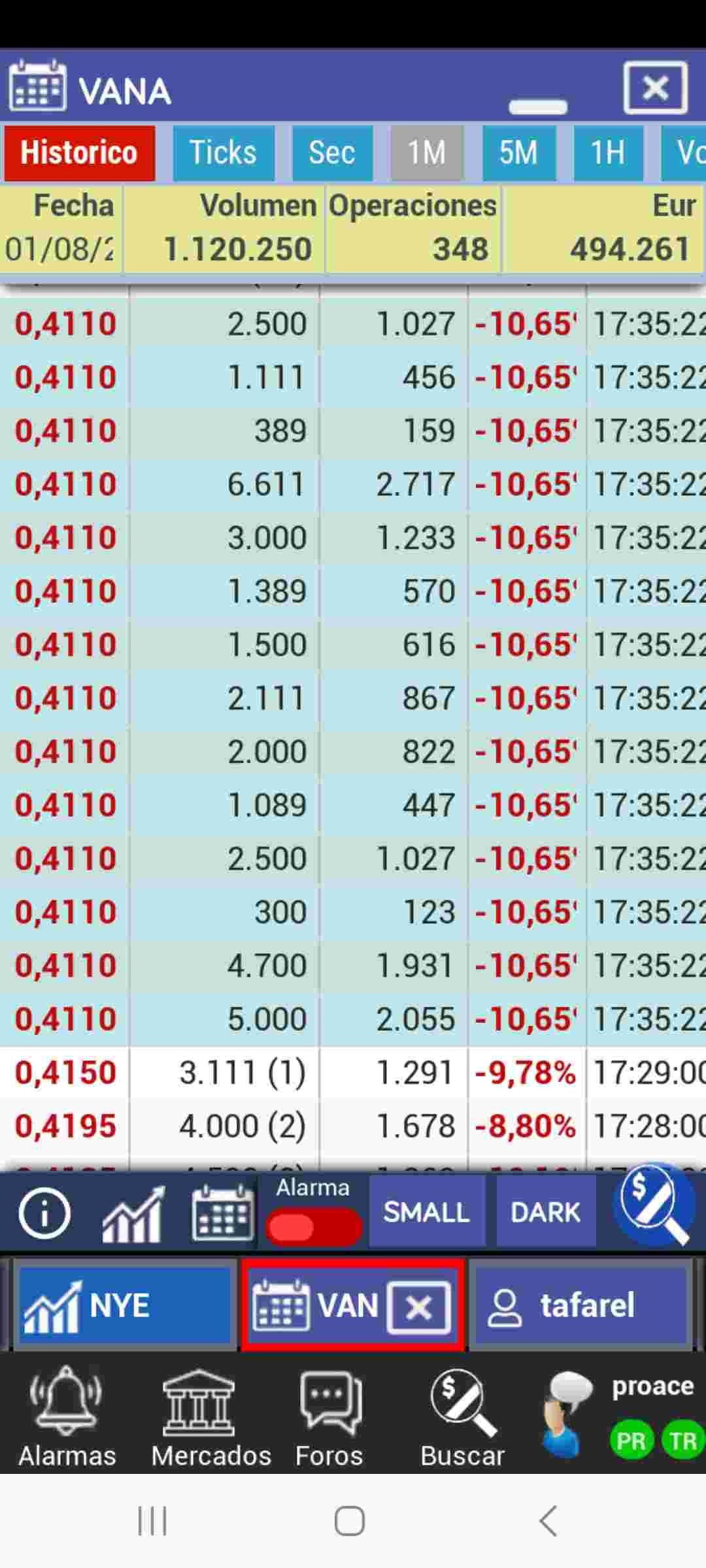Open the Foros section

329,1418
